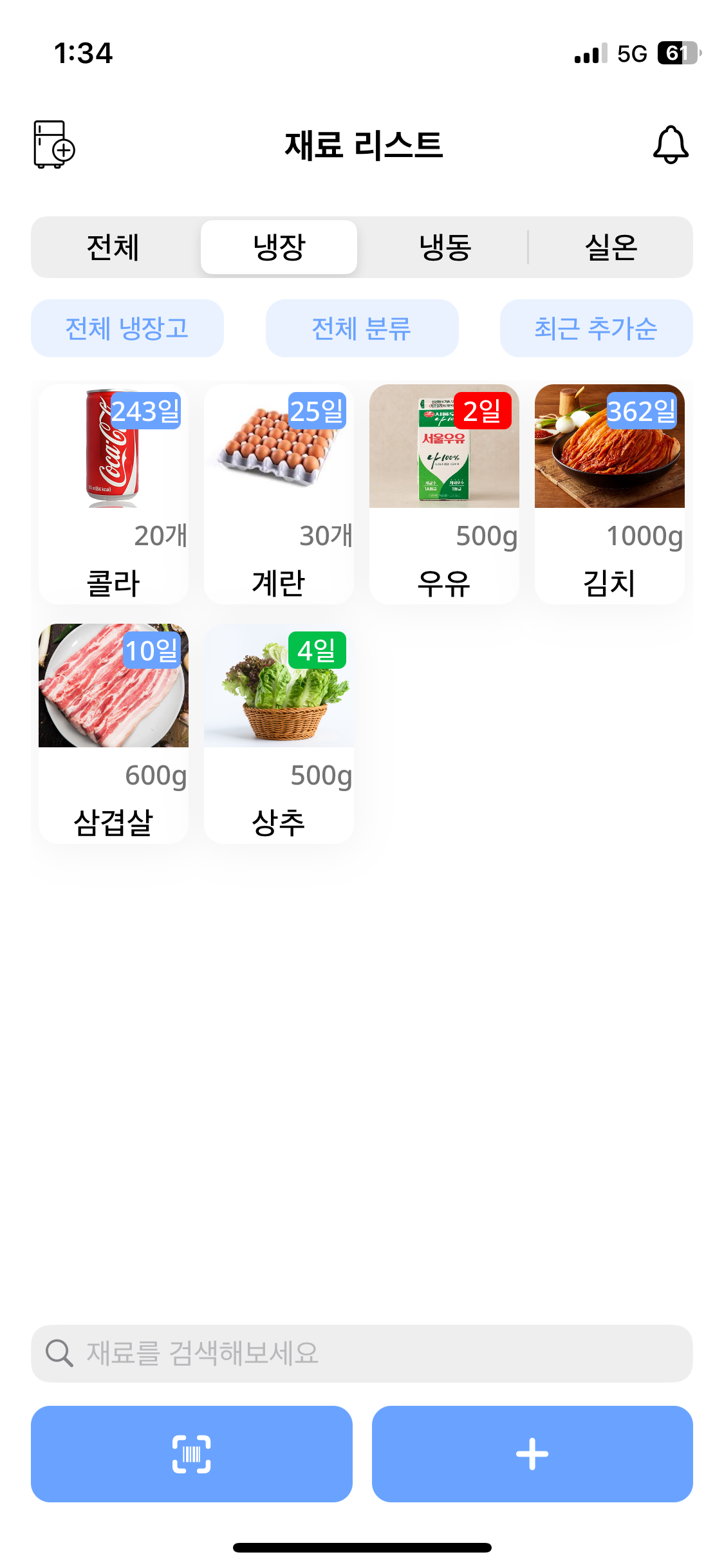Open the 전체 분류 filter
Screen dimensions: 724x1568
click(x=362, y=328)
